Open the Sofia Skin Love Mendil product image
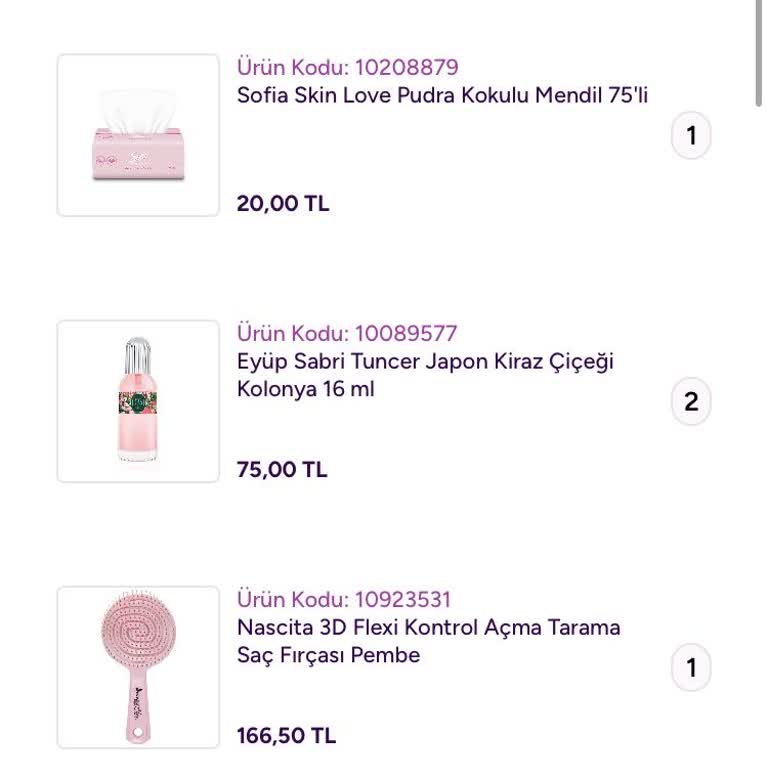The width and height of the screenshot is (768, 768). (138, 135)
